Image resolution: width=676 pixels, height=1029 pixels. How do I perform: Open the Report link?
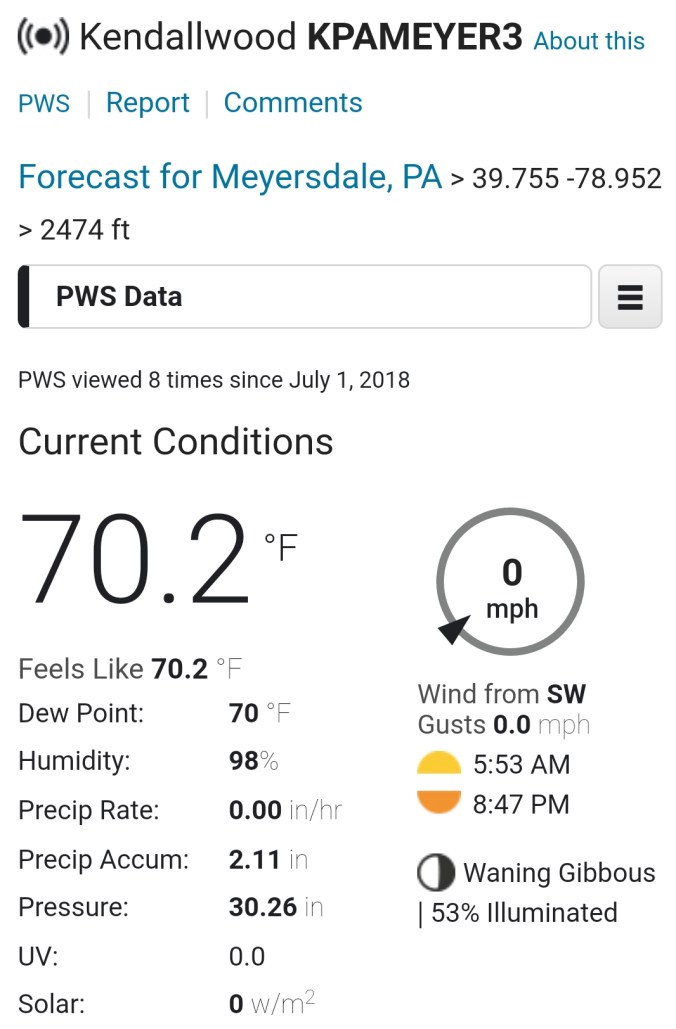coord(147,103)
